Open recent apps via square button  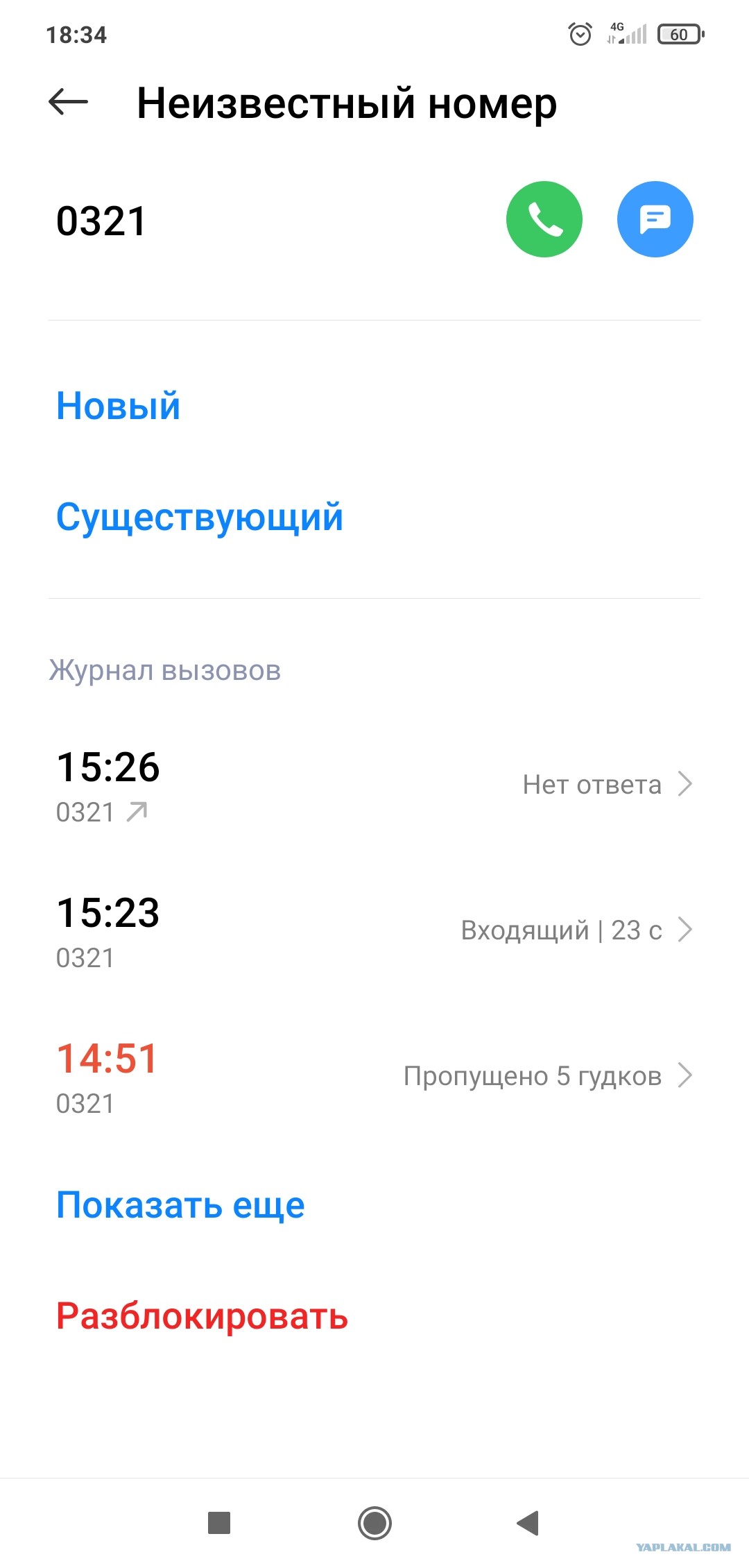(219, 1523)
